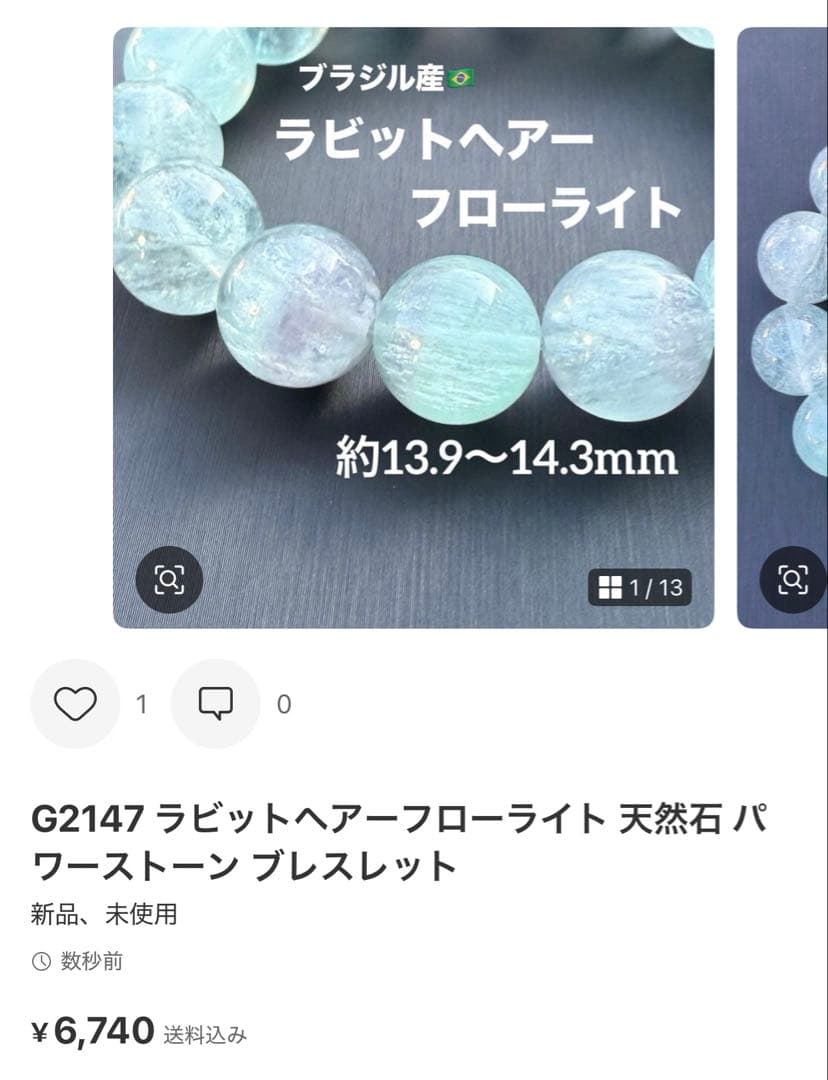828x1080 pixels.
Task: Open the photo counter showing 1 / 13
Action: point(640,588)
